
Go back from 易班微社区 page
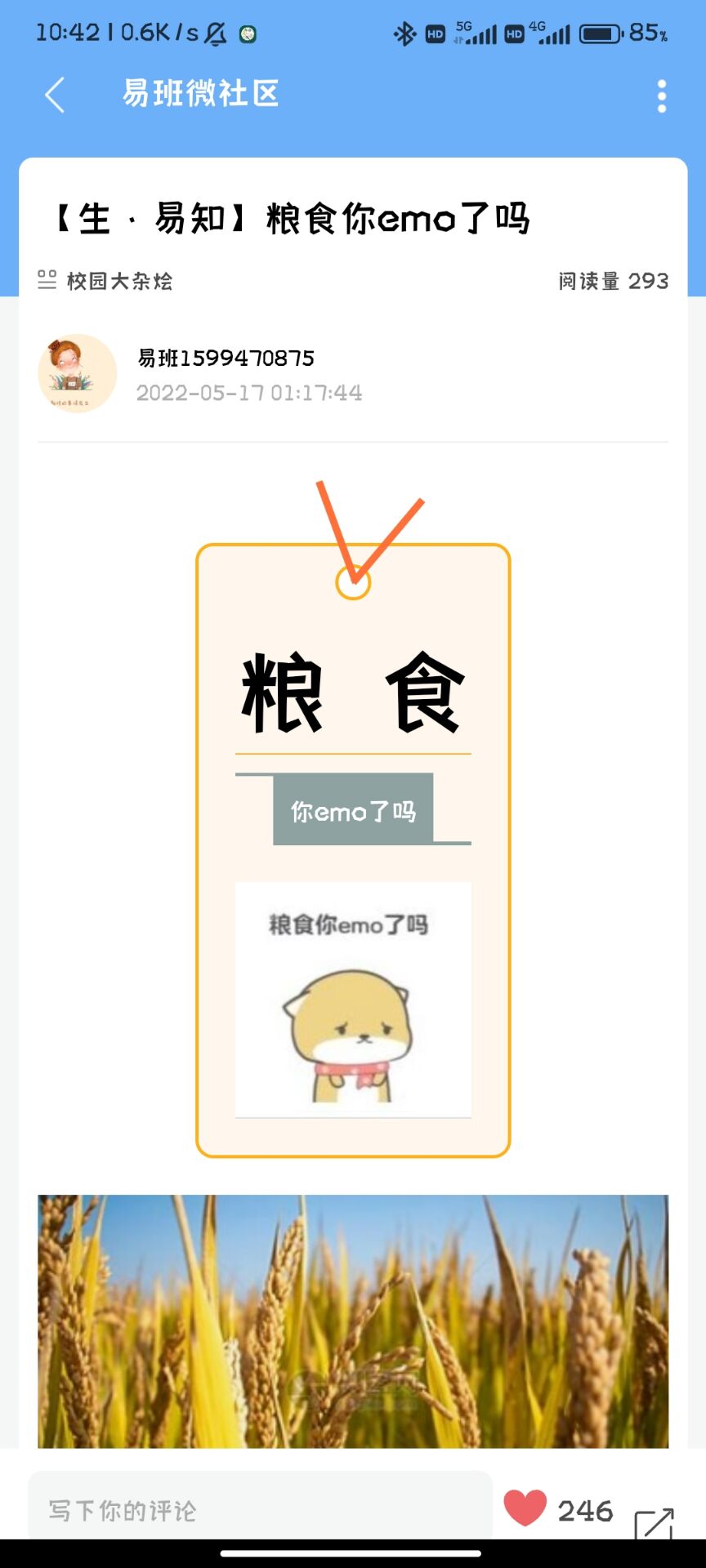tap(55, 96)
